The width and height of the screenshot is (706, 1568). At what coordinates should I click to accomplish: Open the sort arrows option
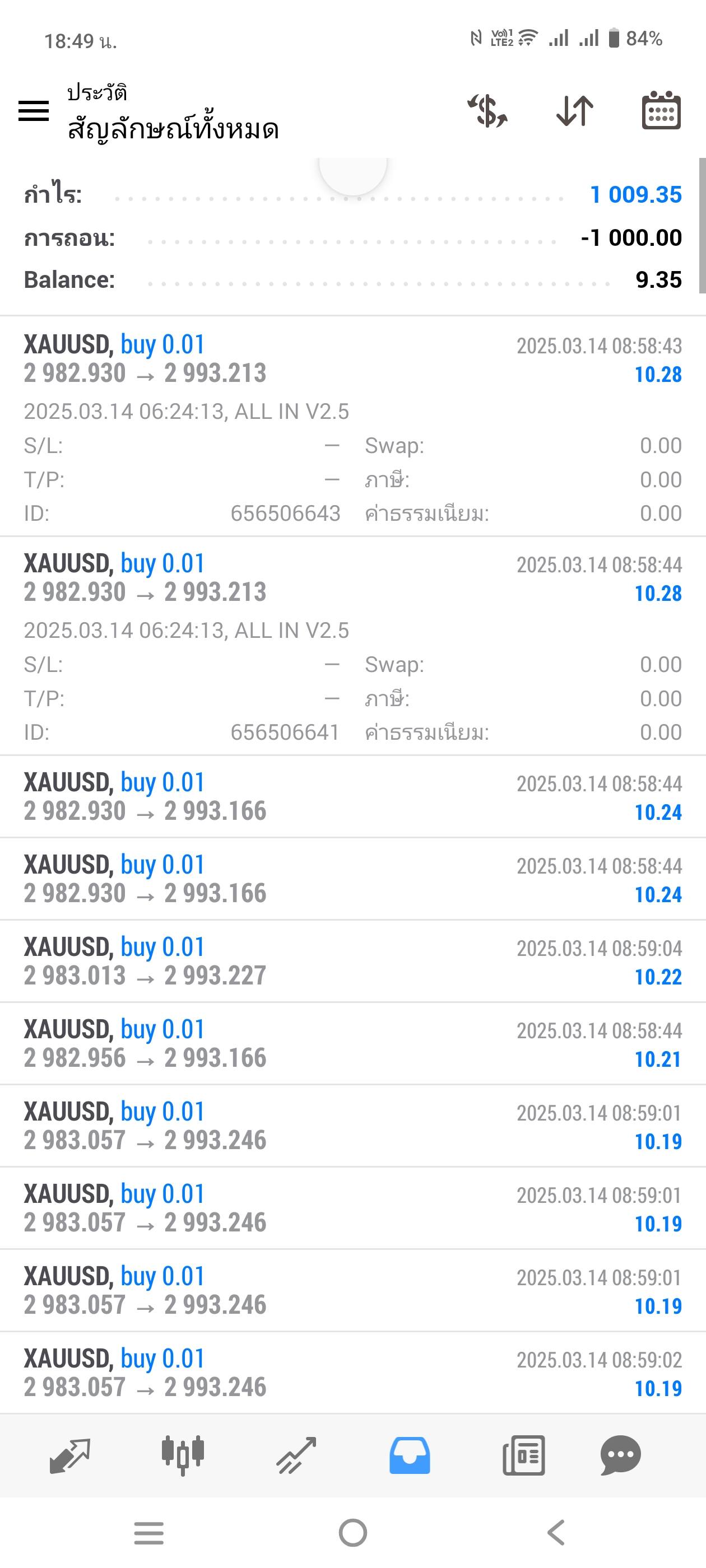click(574, 111)
